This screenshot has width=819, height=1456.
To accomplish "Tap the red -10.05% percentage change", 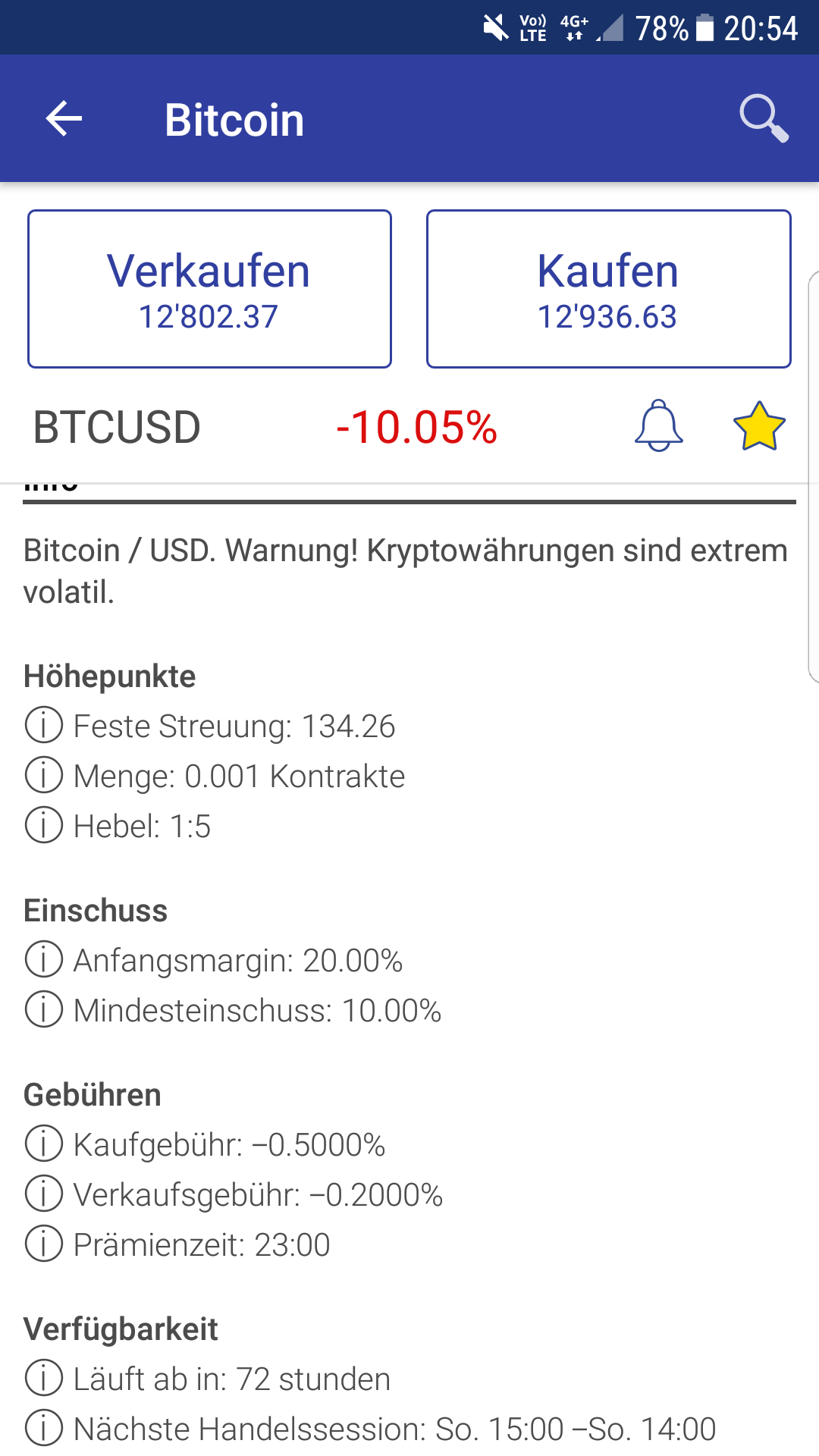I will pos(417,427).
